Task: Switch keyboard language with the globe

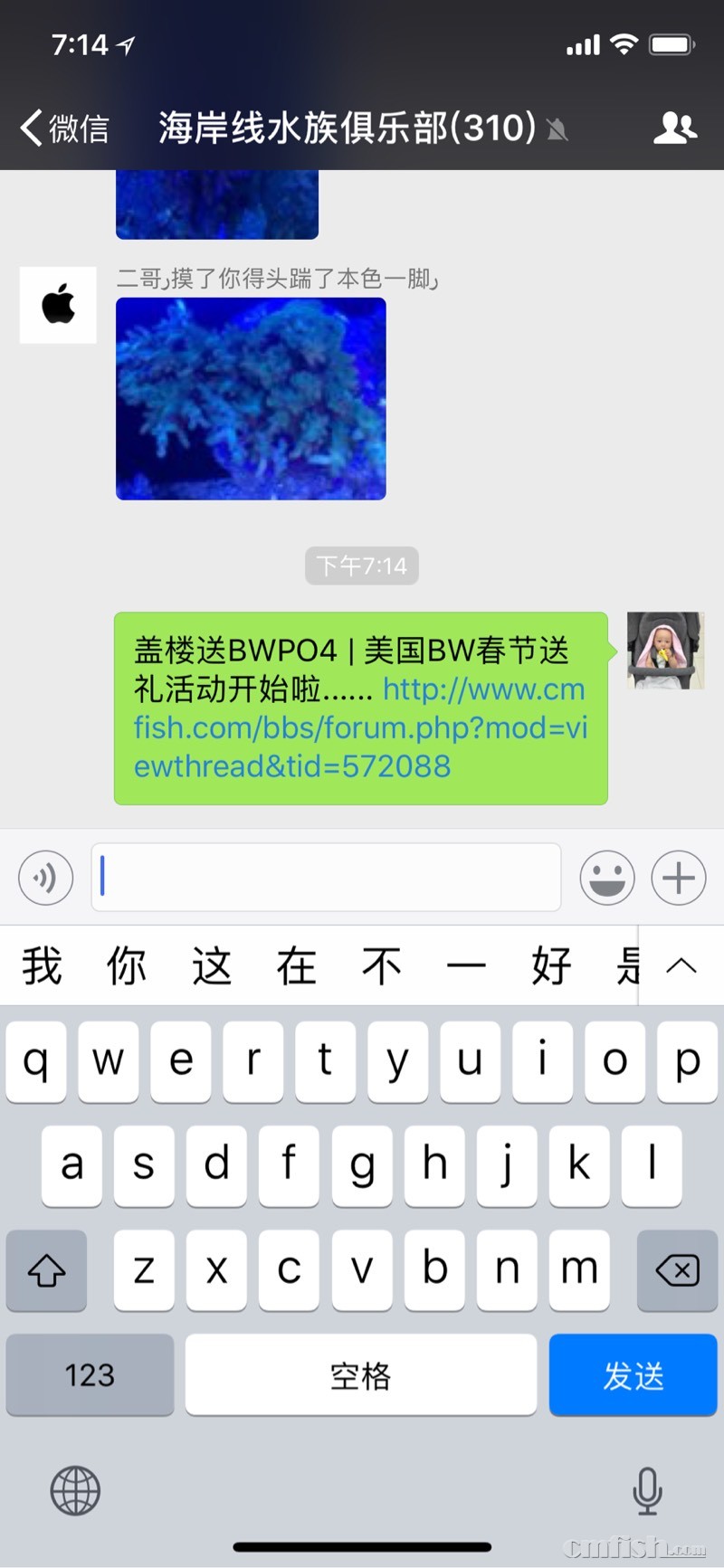Action: point(75,1490)
